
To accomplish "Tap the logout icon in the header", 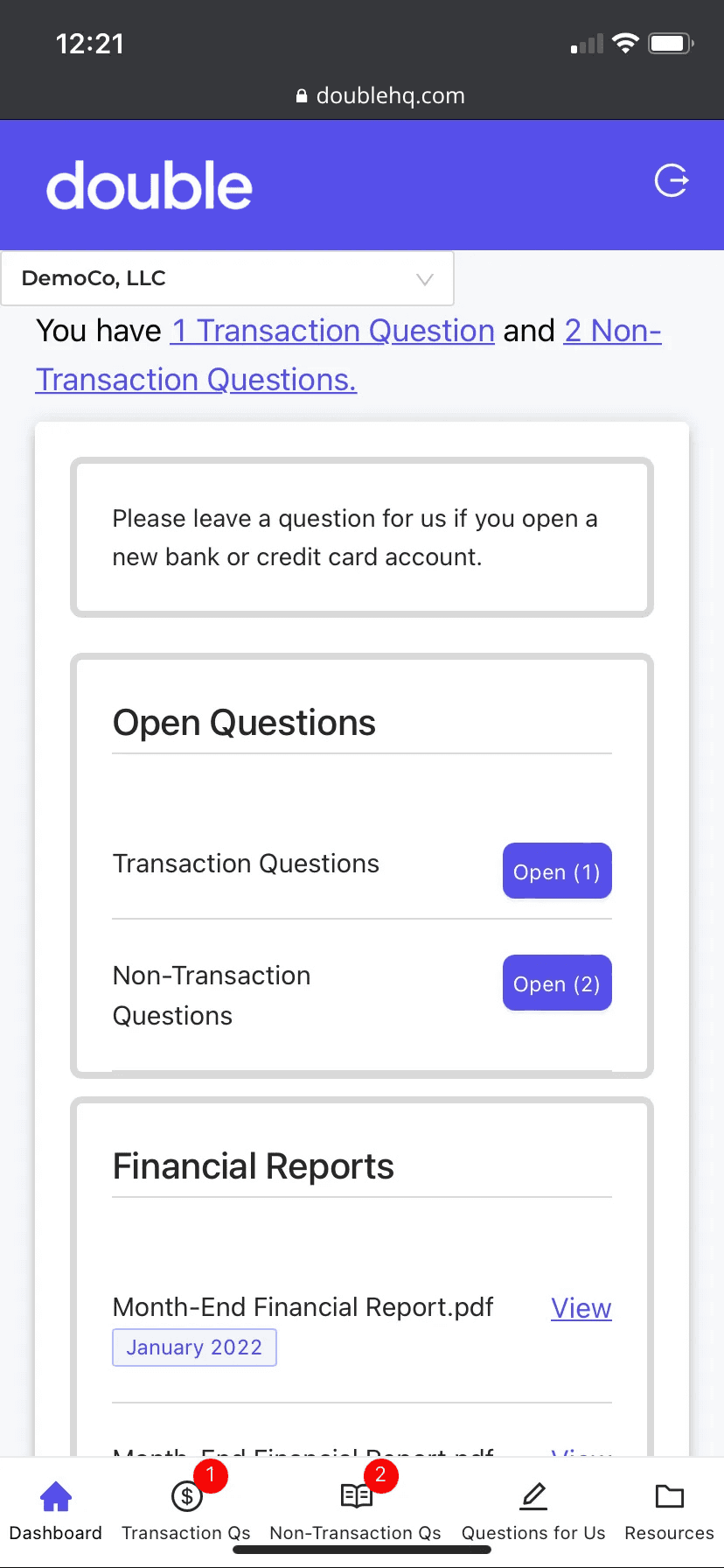I will tap(672, 181).
